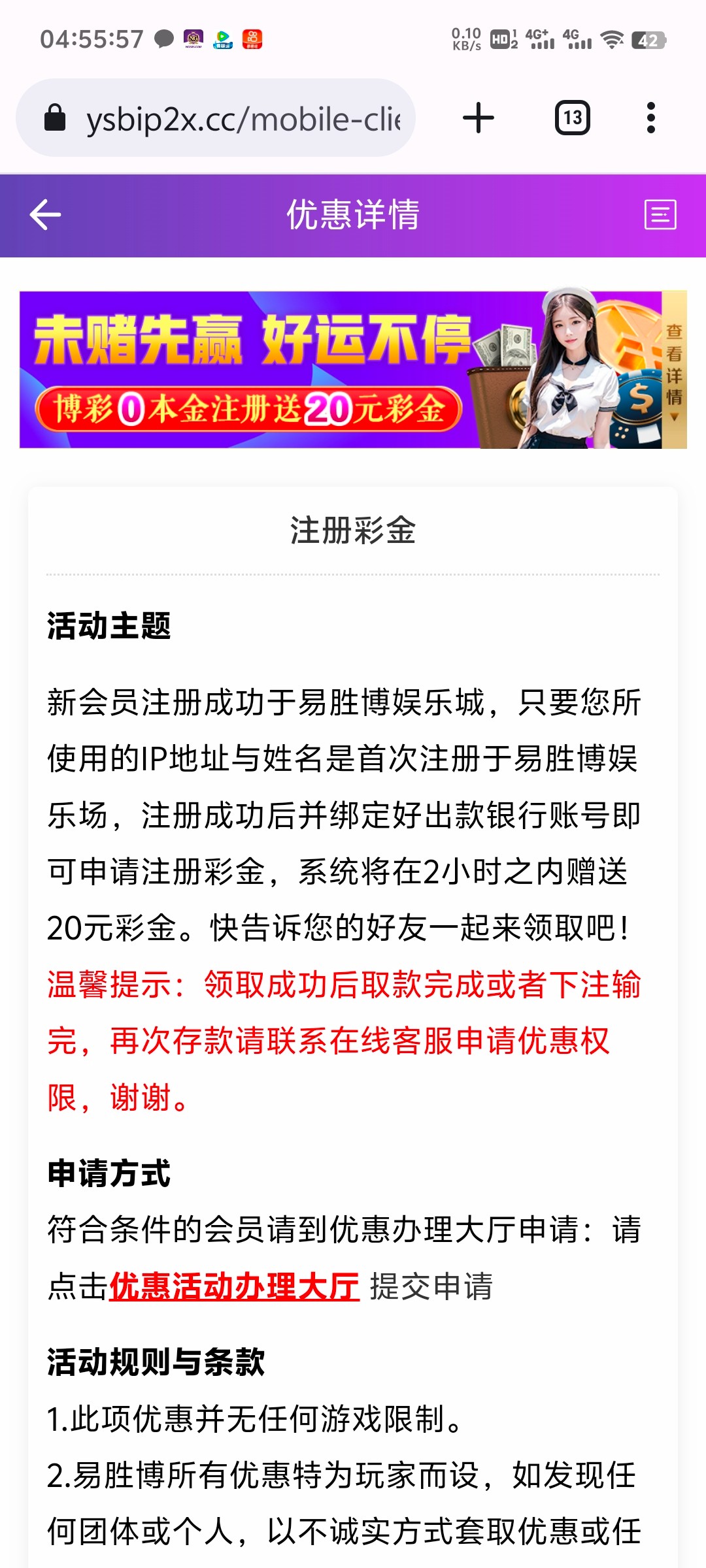The image size is (706, 1568).
Task: Open the list icon in the header
Action: click(x=660, y=215)
